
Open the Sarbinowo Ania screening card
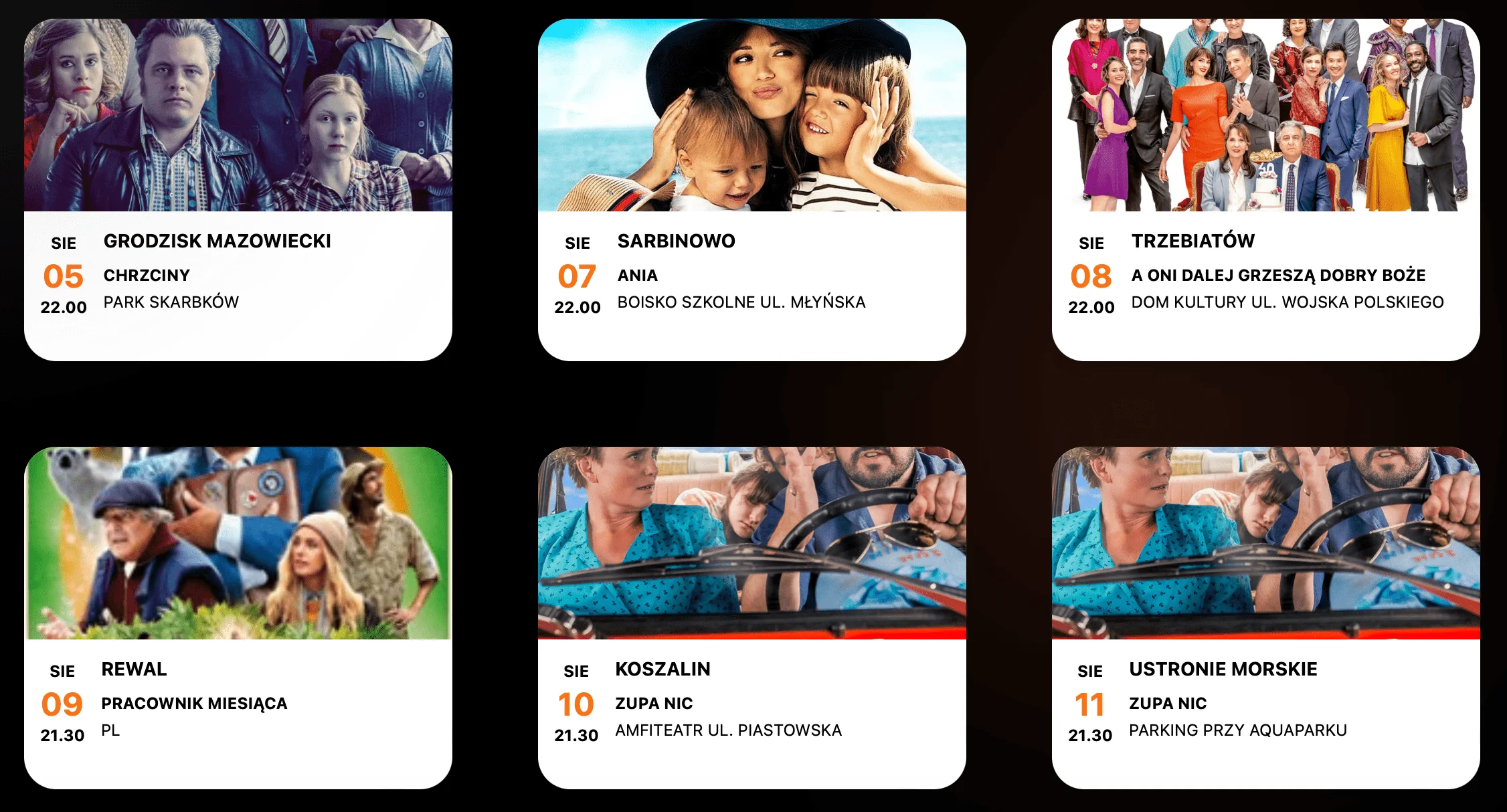[x=751, y=190]
